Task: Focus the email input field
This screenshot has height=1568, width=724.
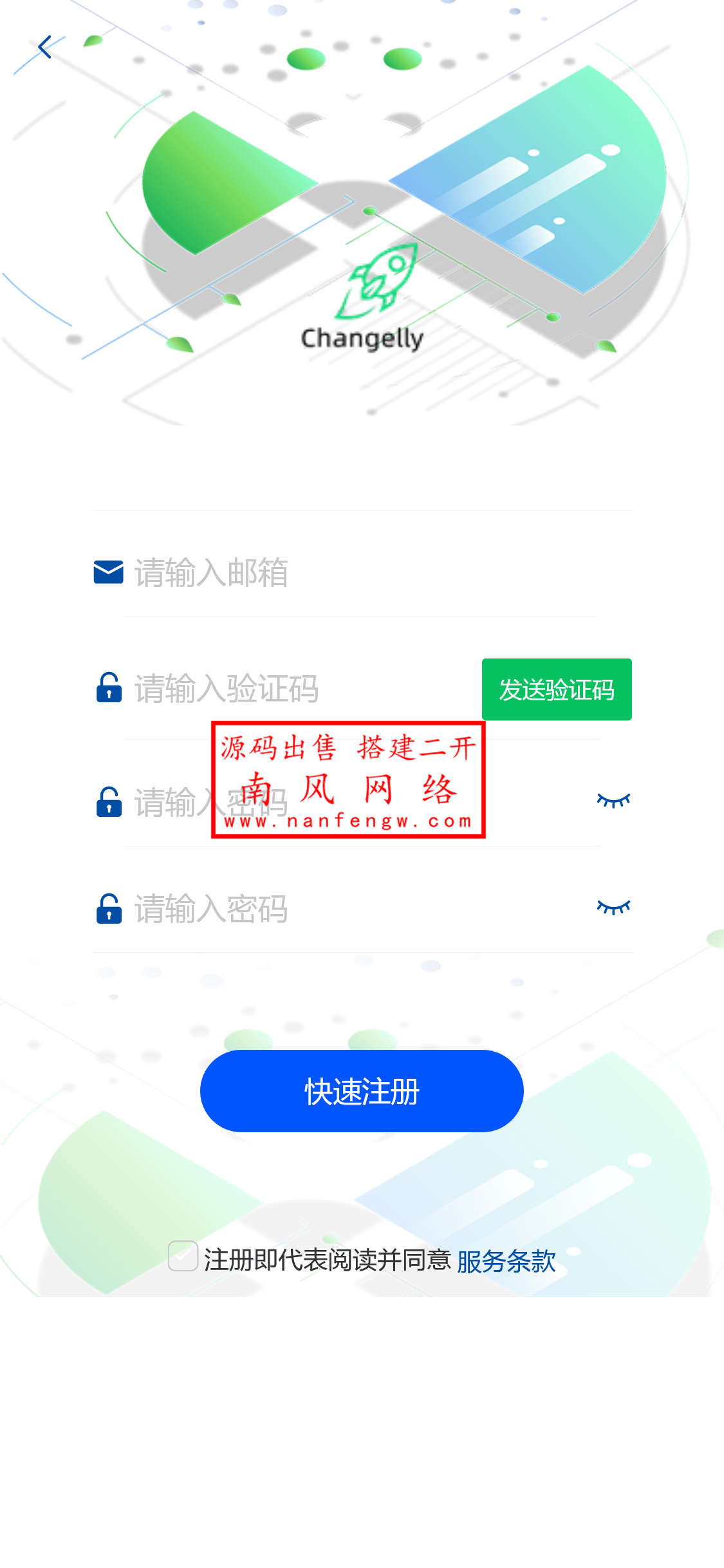Action: tap(360, 573)
